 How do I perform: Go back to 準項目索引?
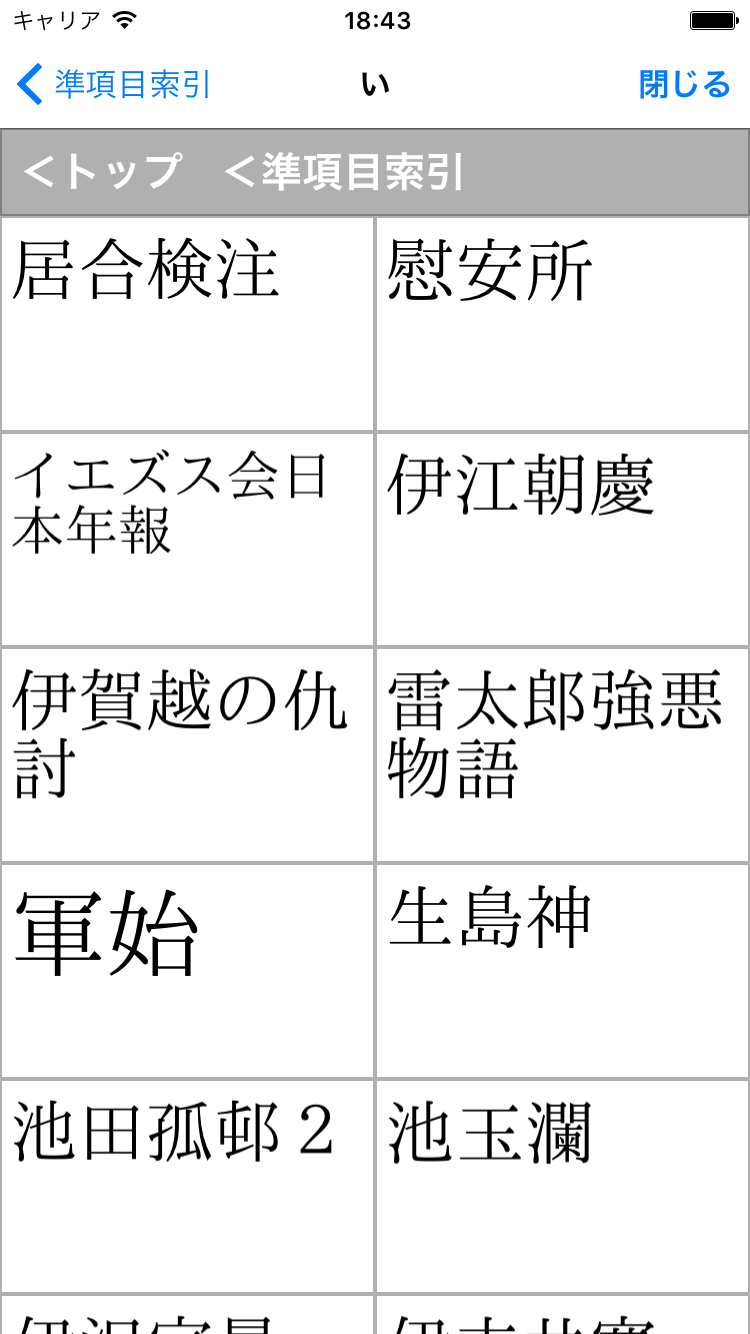pos(114,85)
